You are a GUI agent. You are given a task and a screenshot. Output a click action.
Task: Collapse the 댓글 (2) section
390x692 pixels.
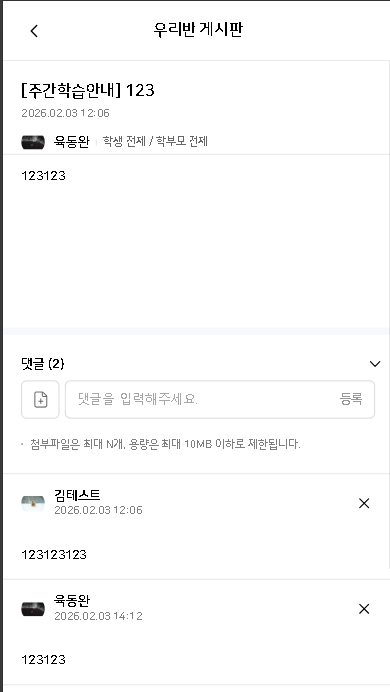click(x=375, y=364)
